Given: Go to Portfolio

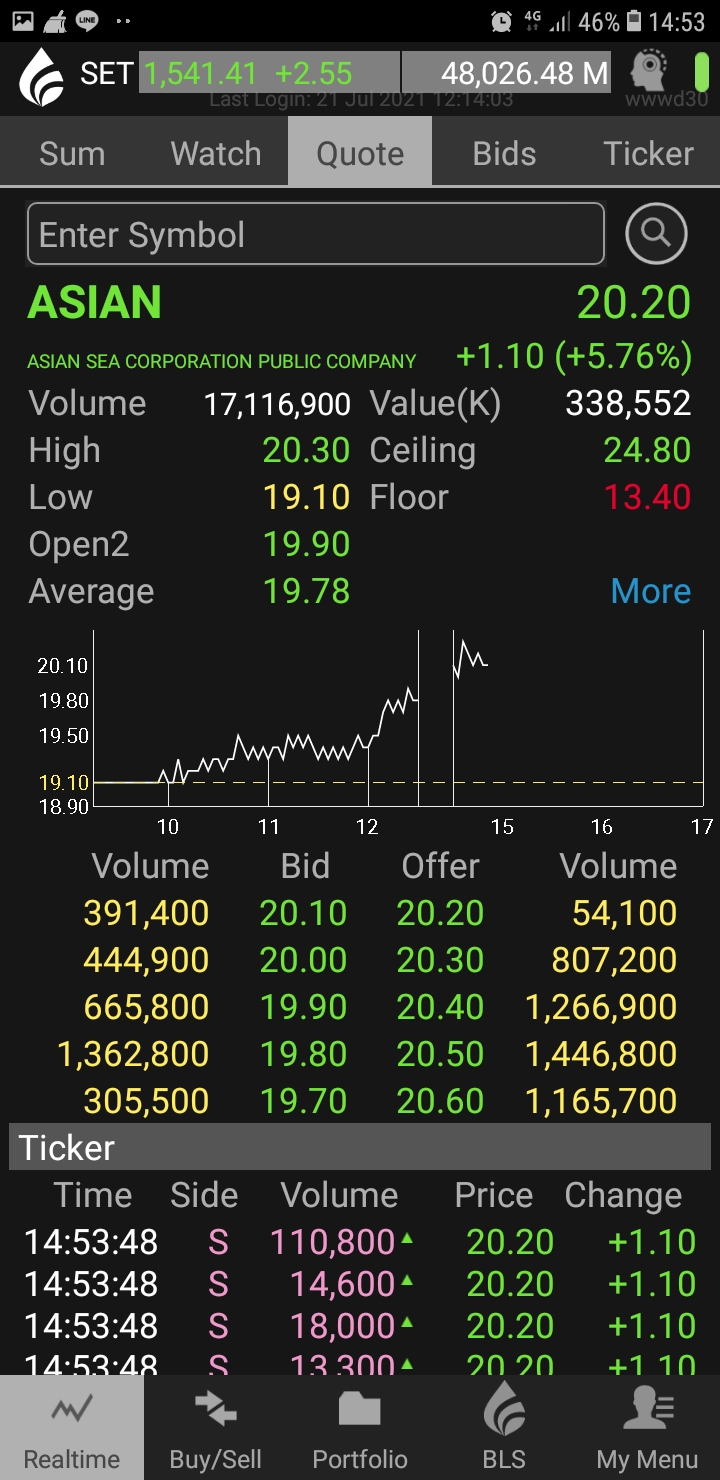Looking at the screenshot, I should 360,1428.
